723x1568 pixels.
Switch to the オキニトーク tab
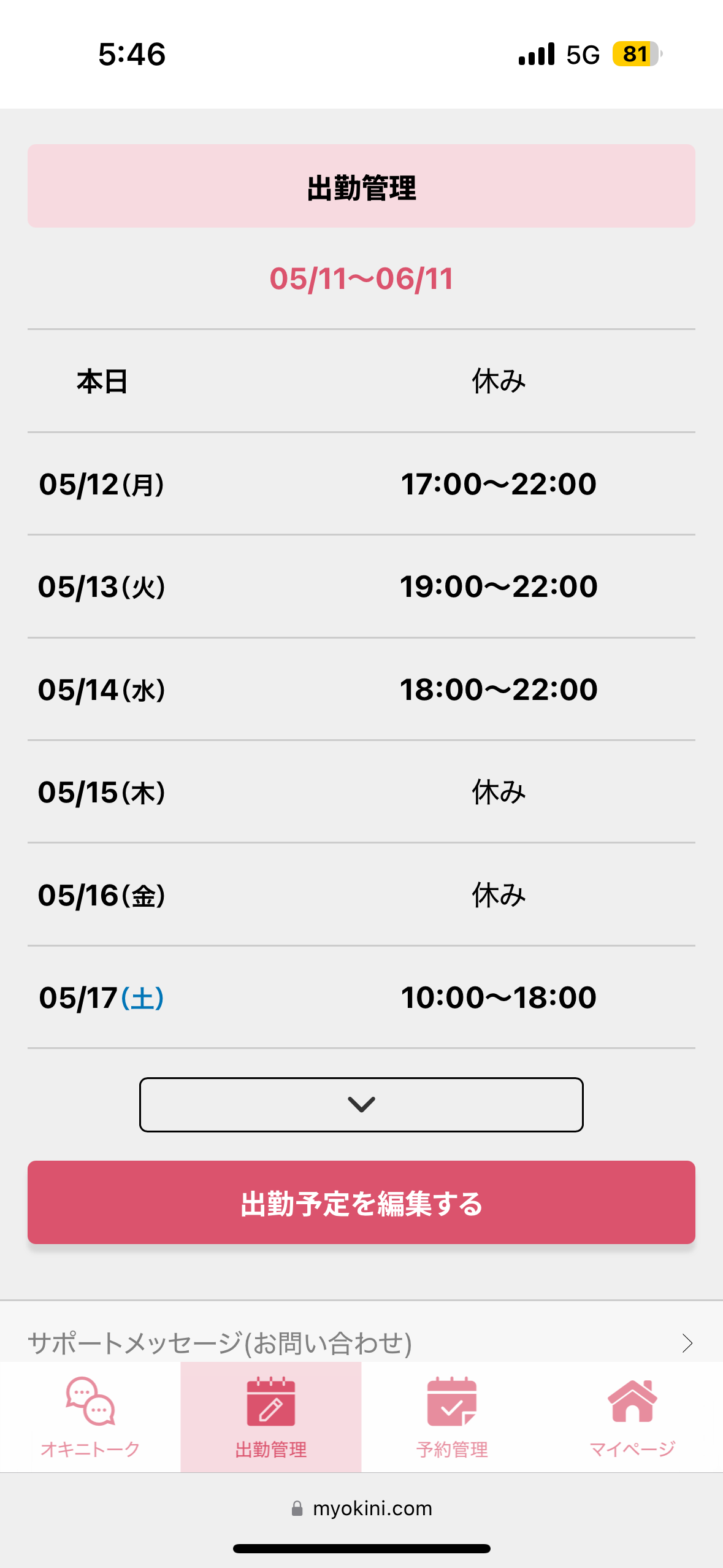click(90, 1417)
